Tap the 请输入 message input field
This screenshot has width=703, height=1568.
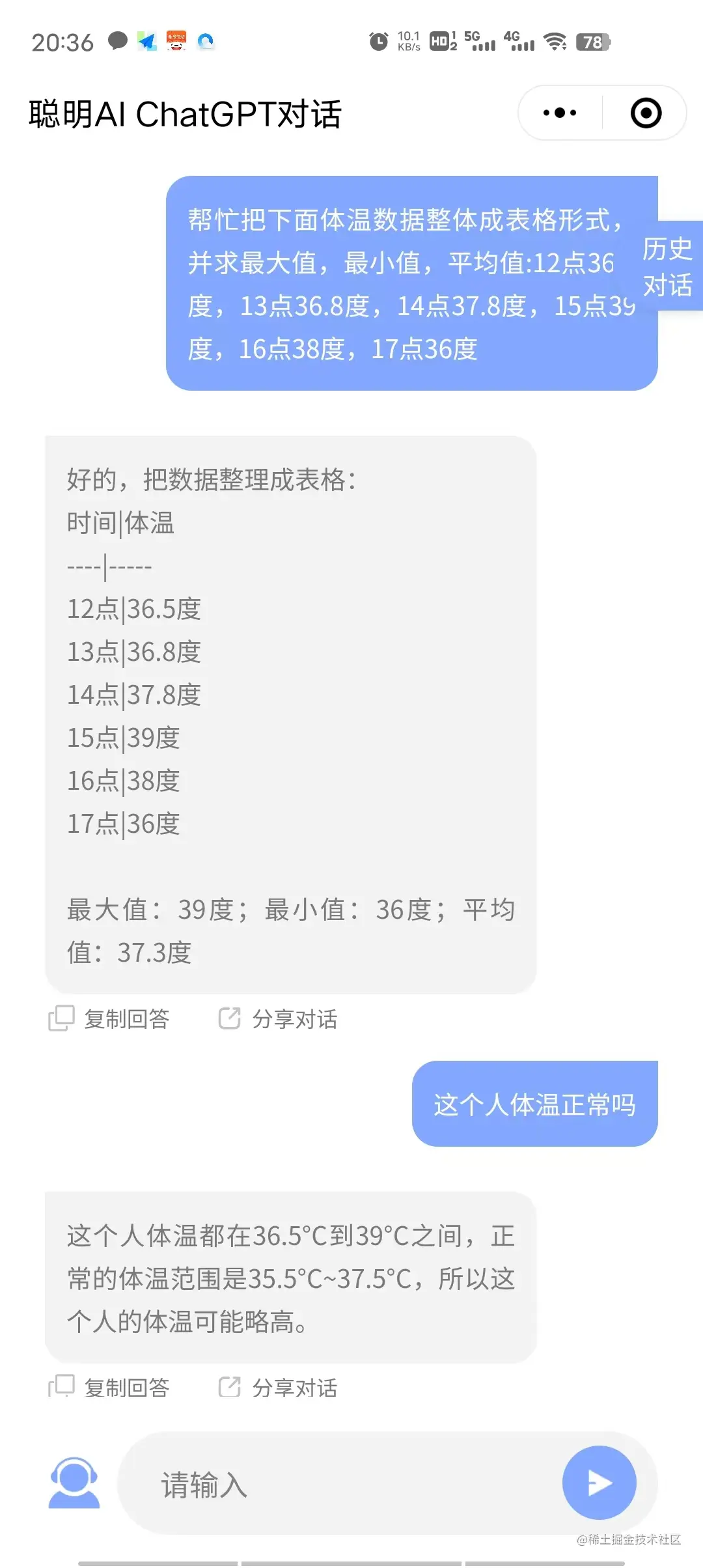(325, 1485)
